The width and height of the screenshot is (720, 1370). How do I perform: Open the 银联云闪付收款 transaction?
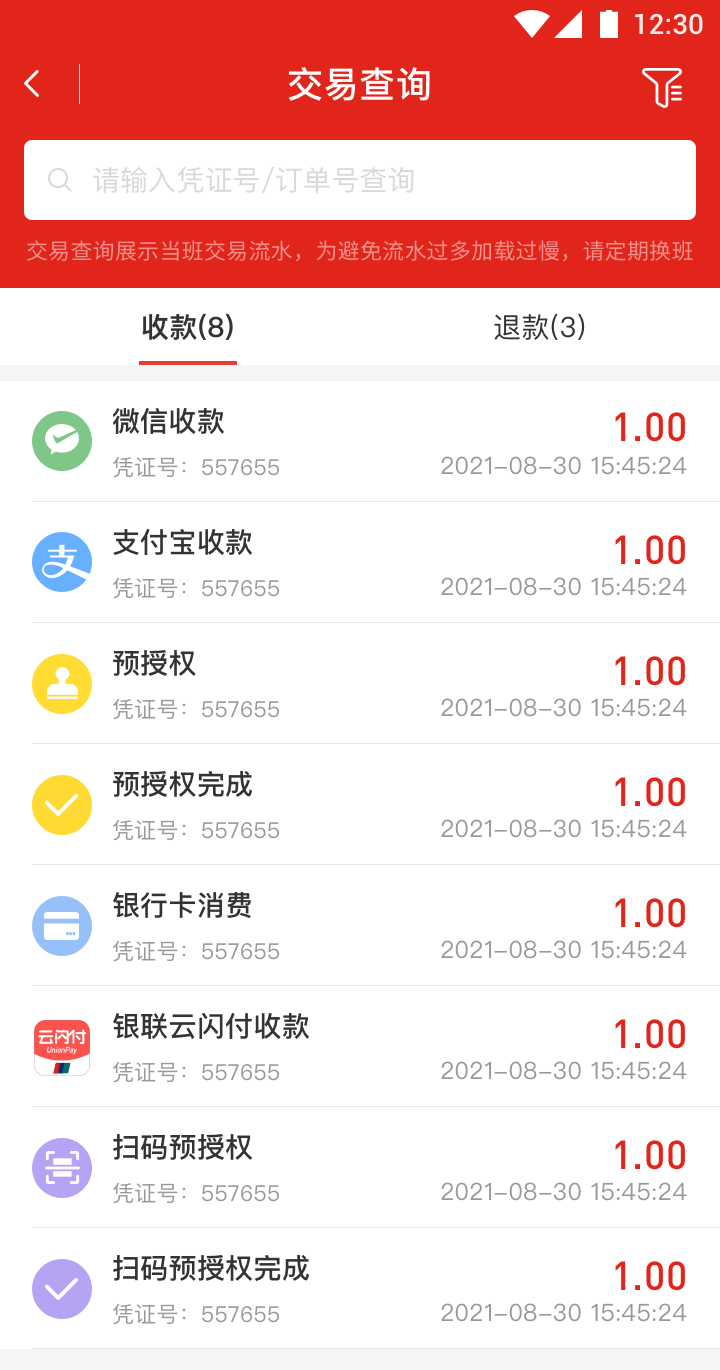pos(360,1046)
